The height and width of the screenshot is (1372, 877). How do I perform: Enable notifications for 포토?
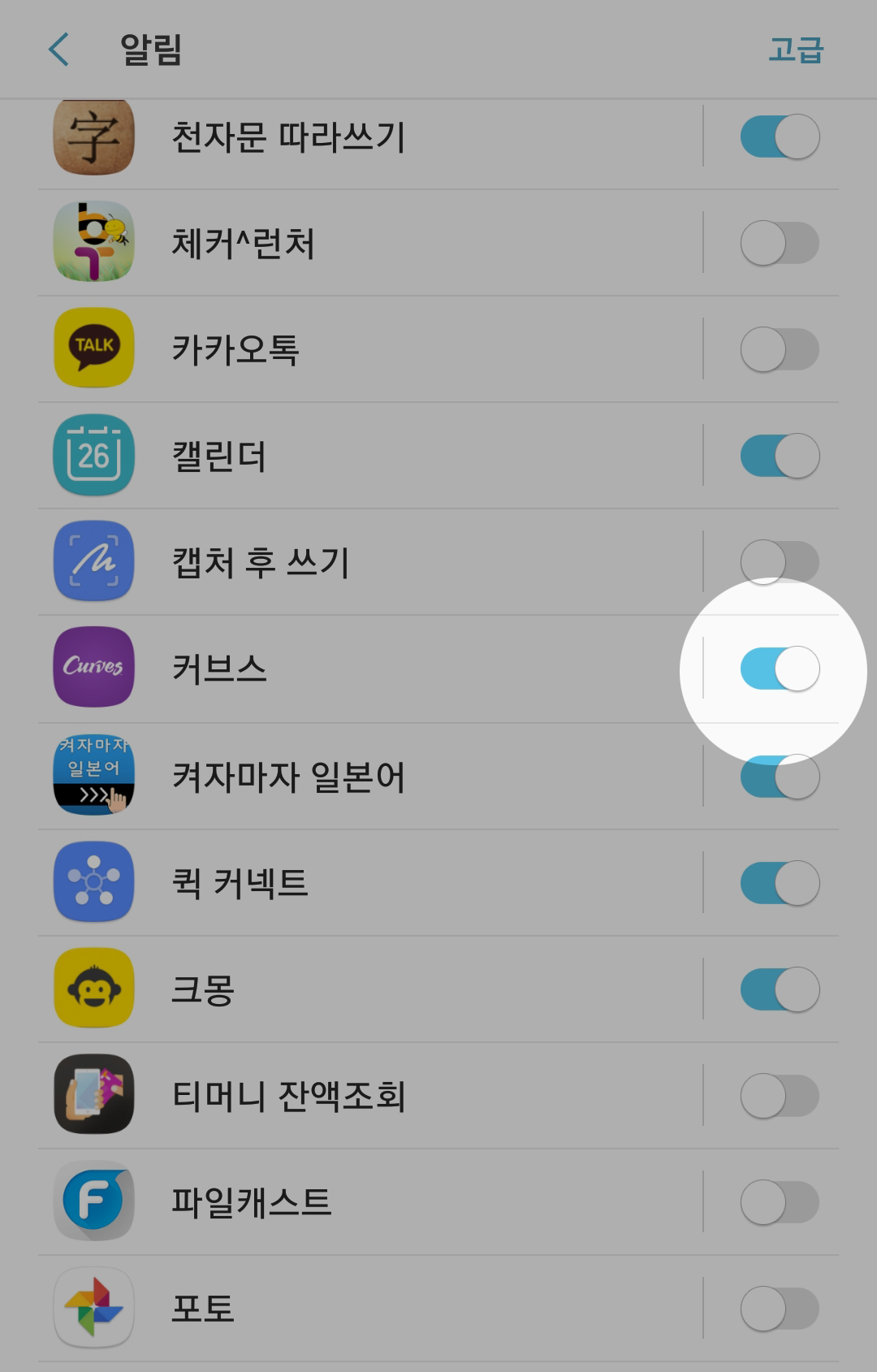point(780,1309)
